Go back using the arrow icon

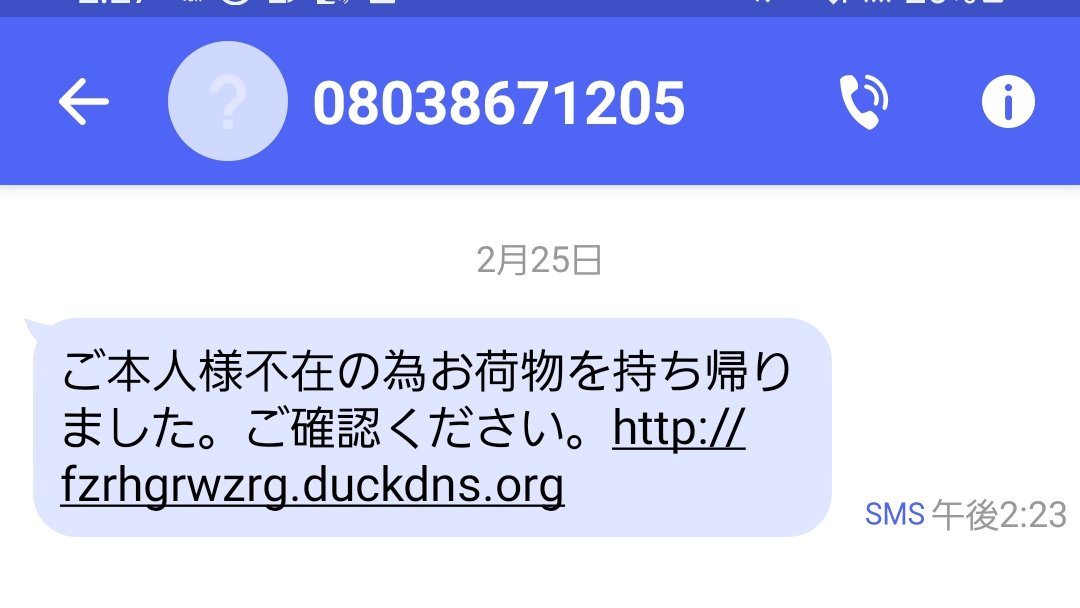tap(83, 102)
